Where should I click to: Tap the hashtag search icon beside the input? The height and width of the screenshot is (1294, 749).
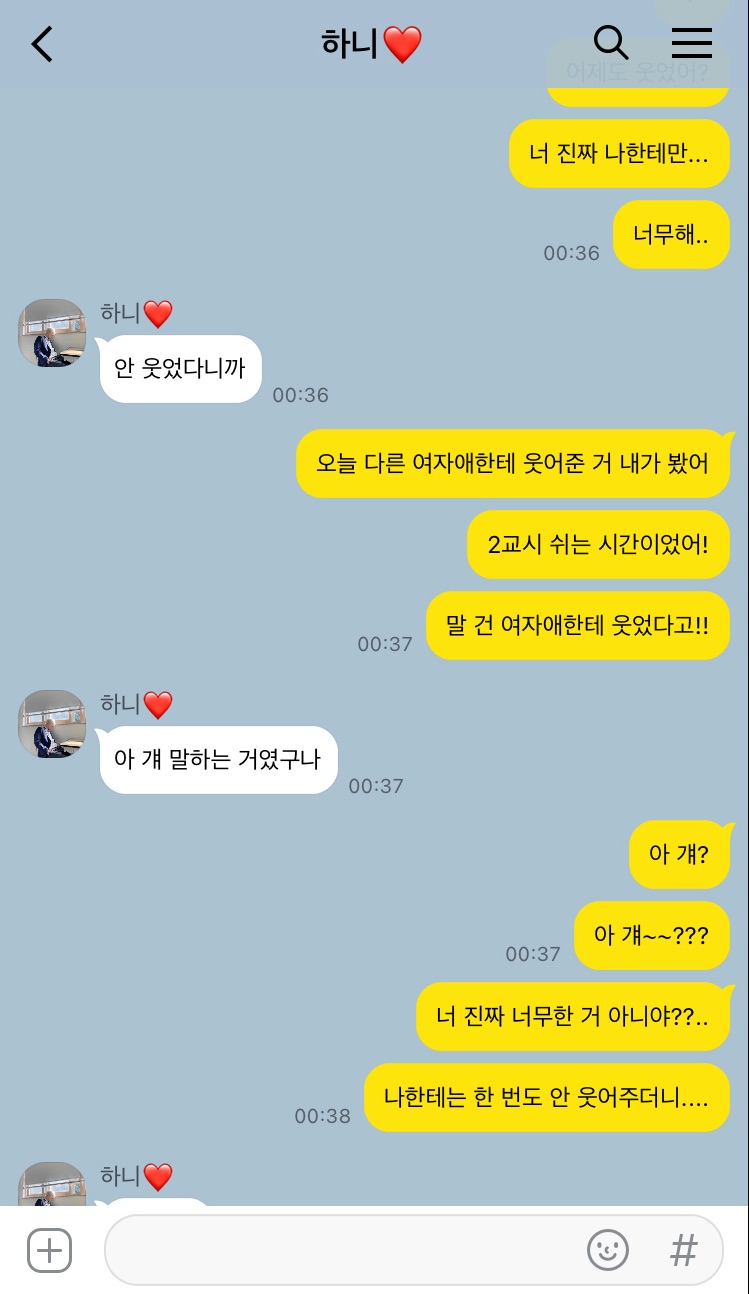(x=683, y=1250)
